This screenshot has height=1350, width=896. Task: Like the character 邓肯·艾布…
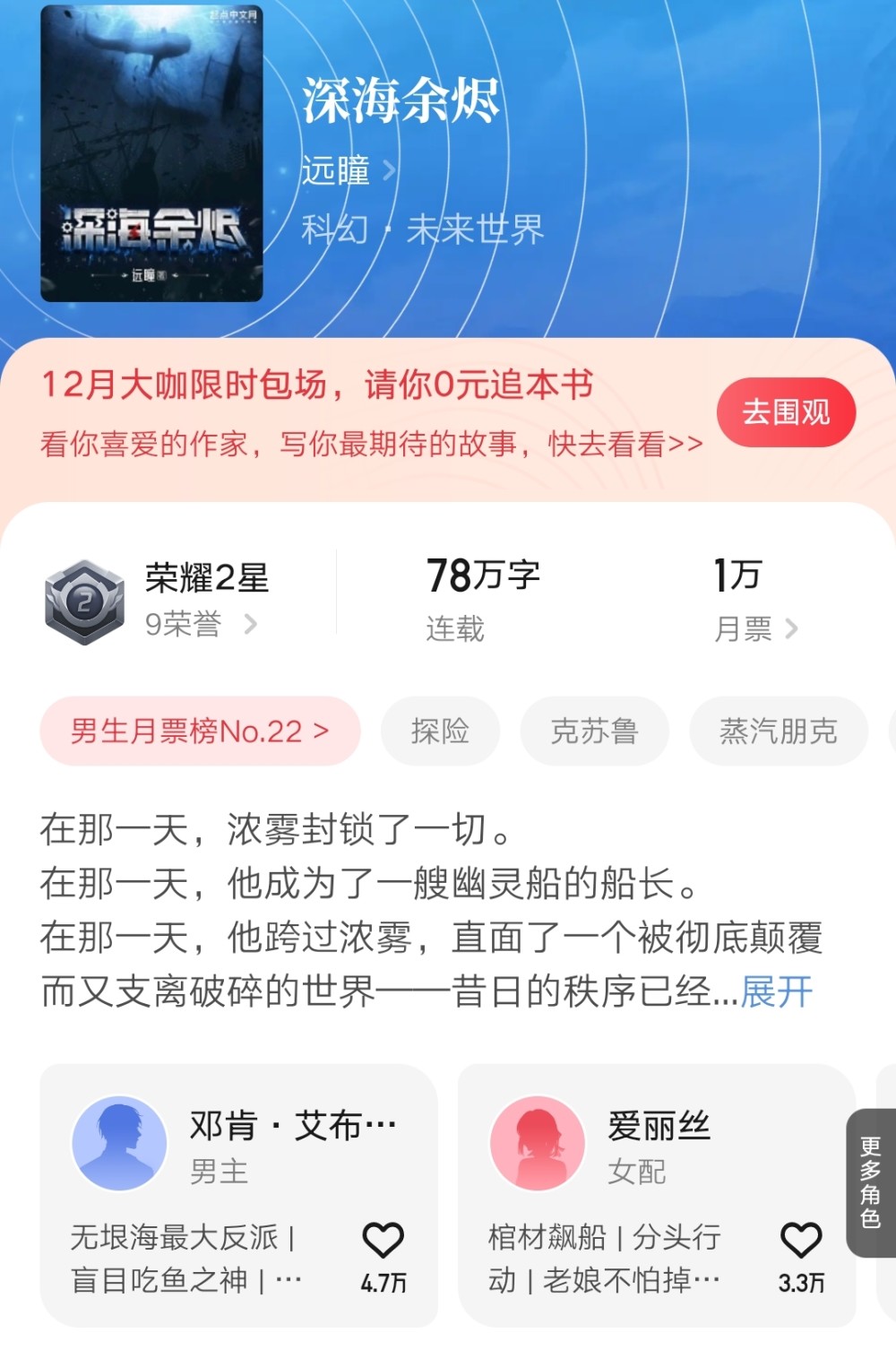383,1242
